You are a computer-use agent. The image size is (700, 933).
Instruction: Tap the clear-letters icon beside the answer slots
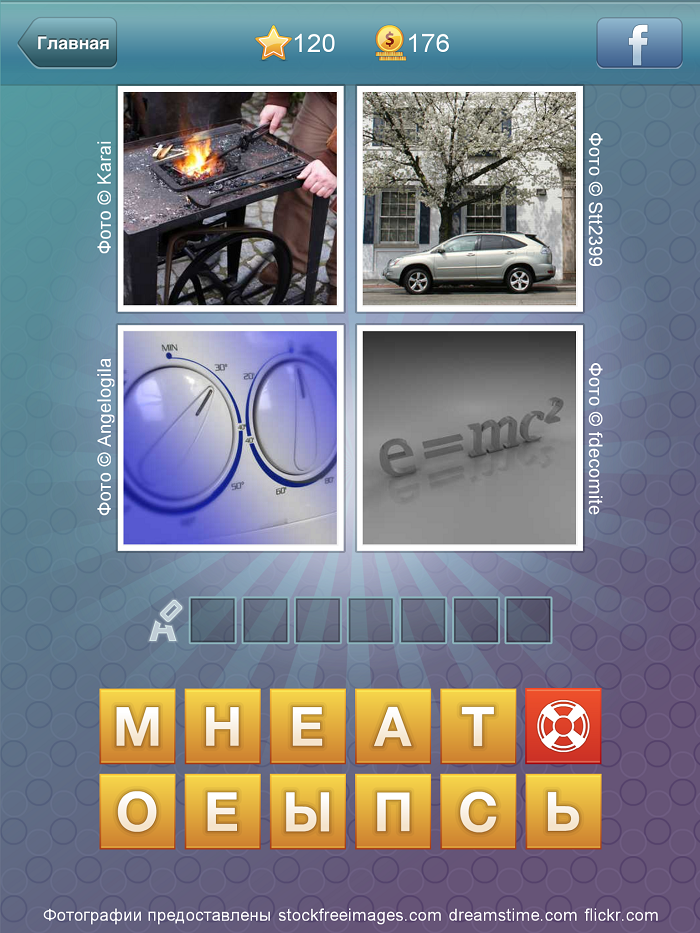[x=164, y=620]
